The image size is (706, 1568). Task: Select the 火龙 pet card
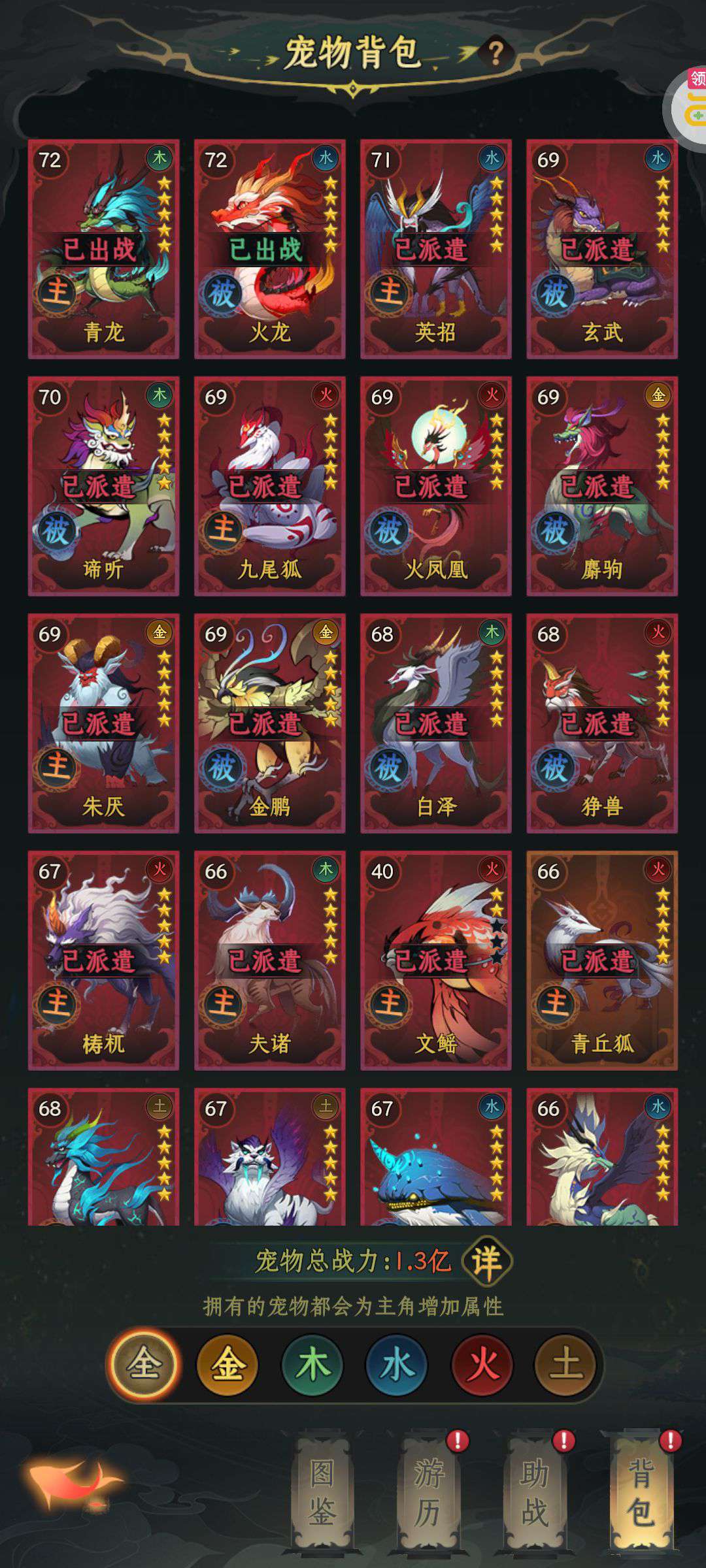point(269,248)
